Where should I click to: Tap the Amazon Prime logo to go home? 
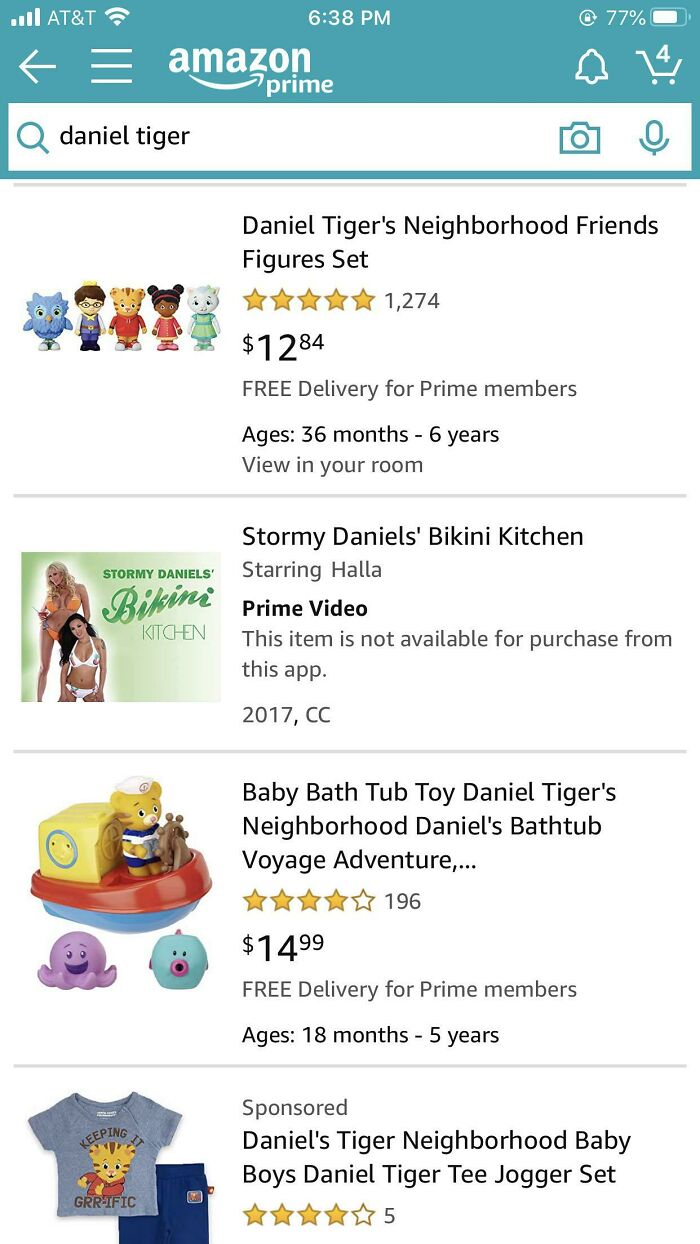[250, 70]
